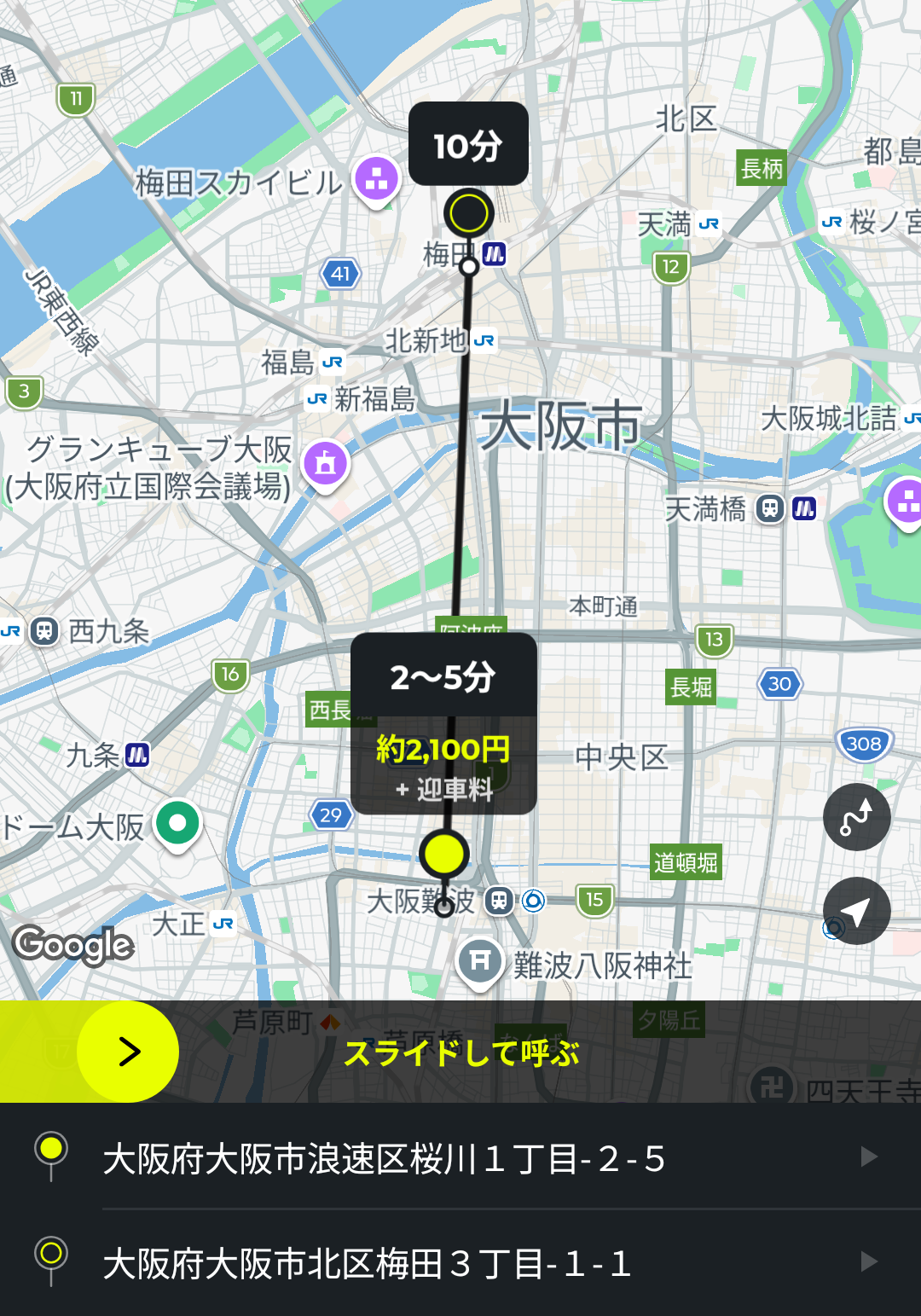Tap the route overview round button
The image size is (921, 1316).
856,817
